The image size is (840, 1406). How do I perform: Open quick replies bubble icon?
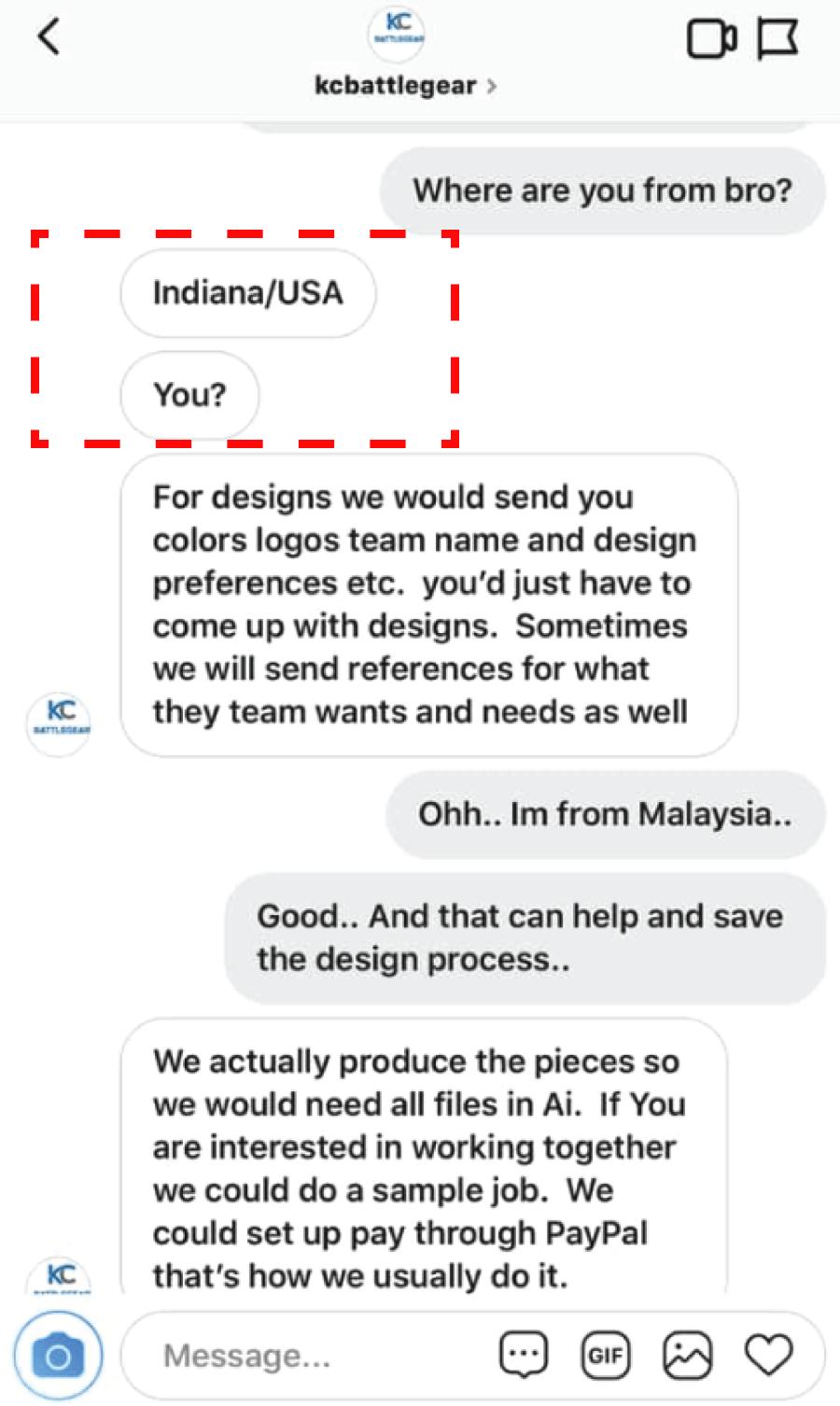click(x=524, y=1355)
